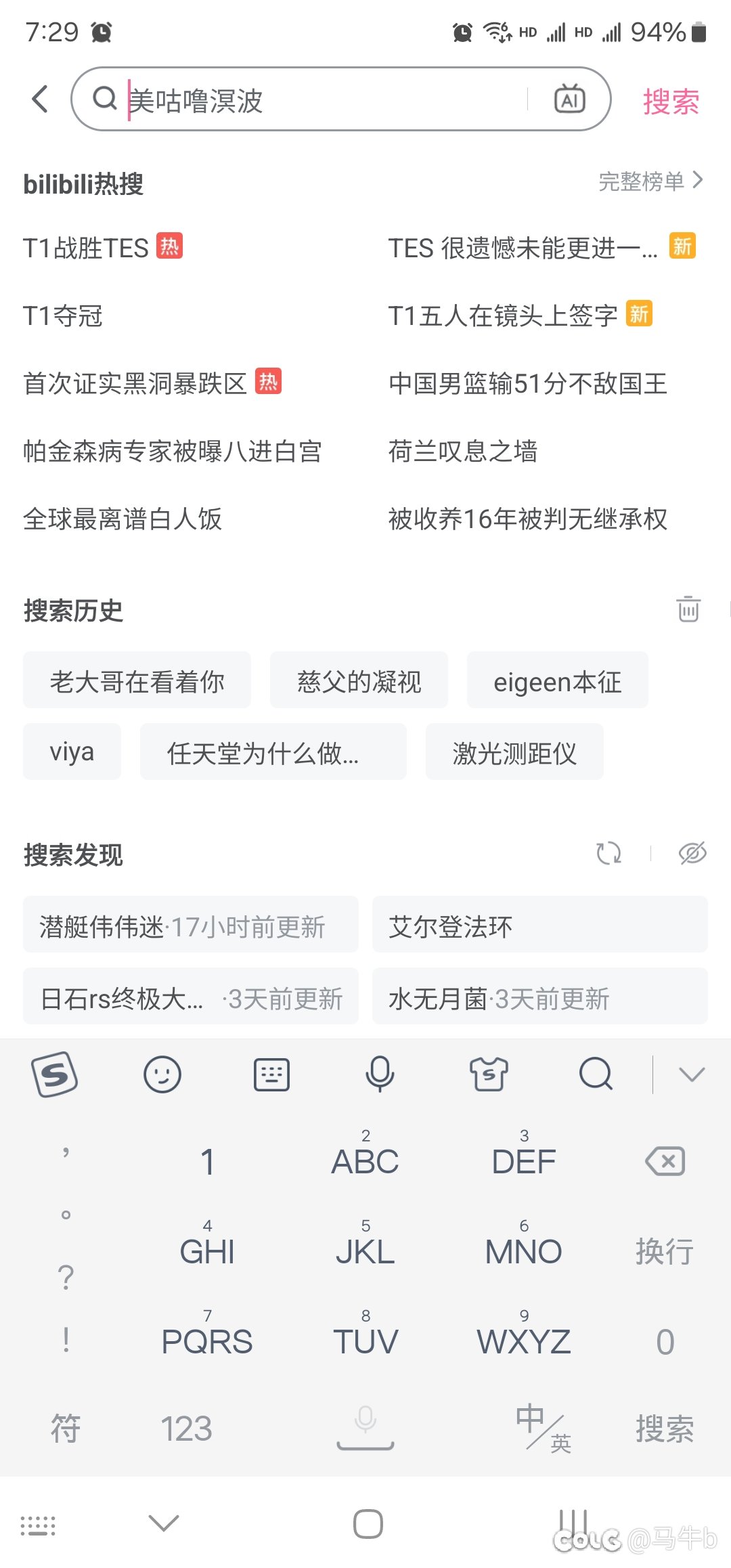
Task: Collapse the keyboard with the toolbar down arrow
Action: (x=691, y=1074)
